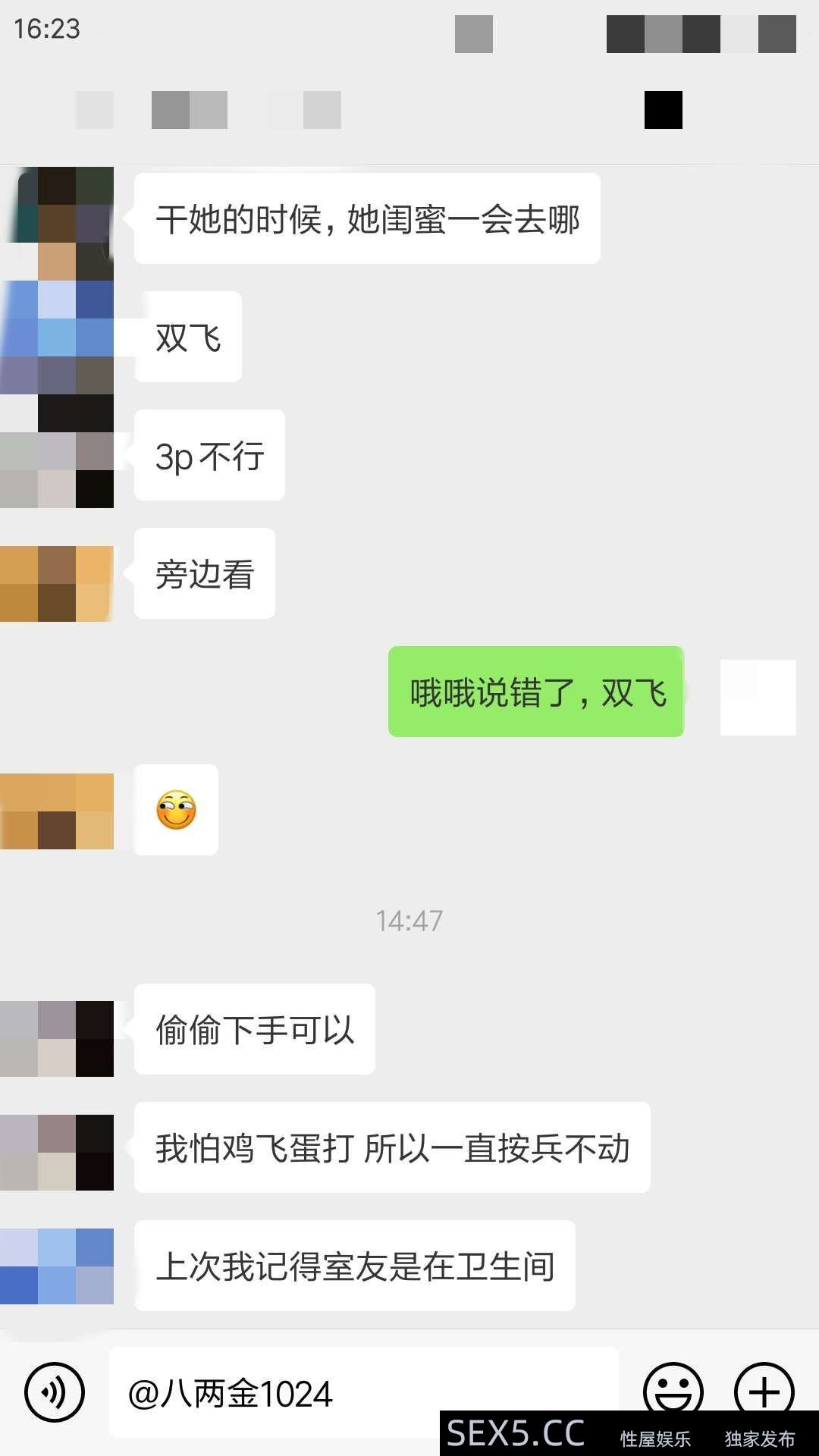
Task: Open the plus attachments menu
Action: click(764, 1391)
